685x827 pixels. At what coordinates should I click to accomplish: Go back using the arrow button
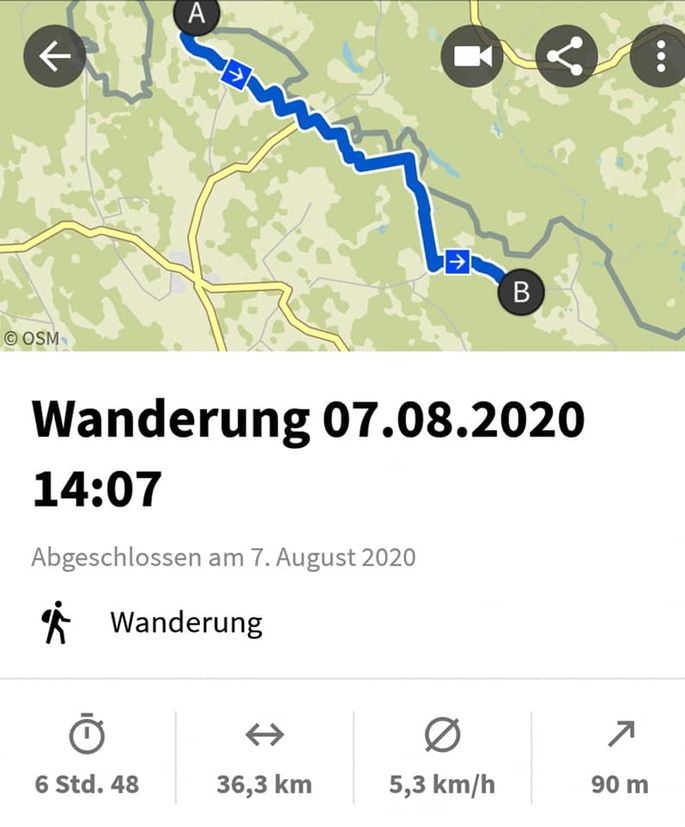pyautogui.click(x=54, y=56)
